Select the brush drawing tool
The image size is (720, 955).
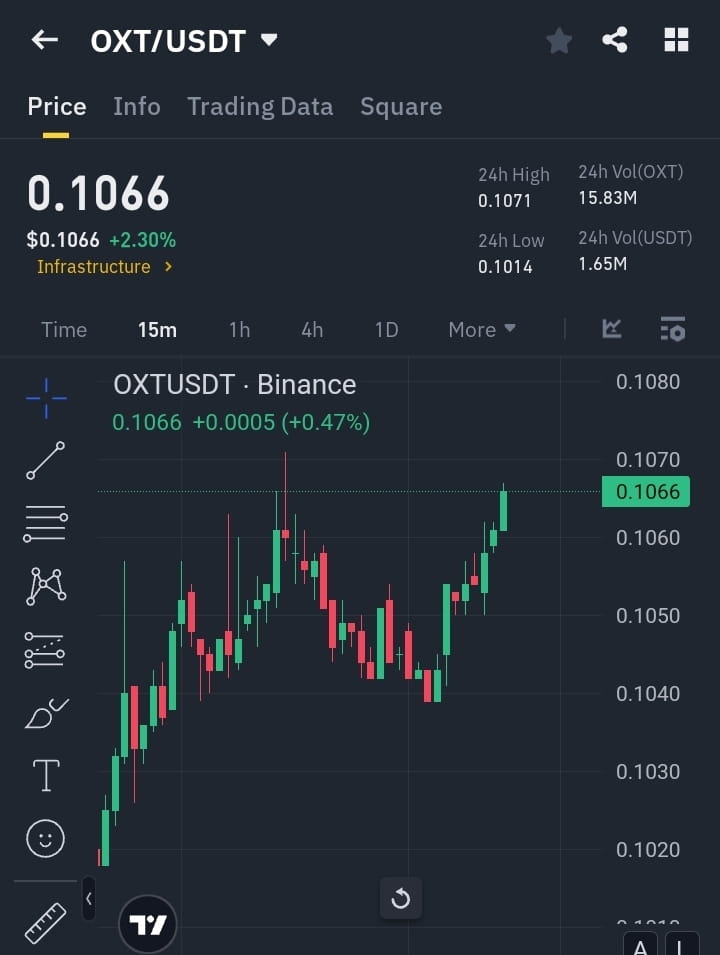tap(45, 713)
